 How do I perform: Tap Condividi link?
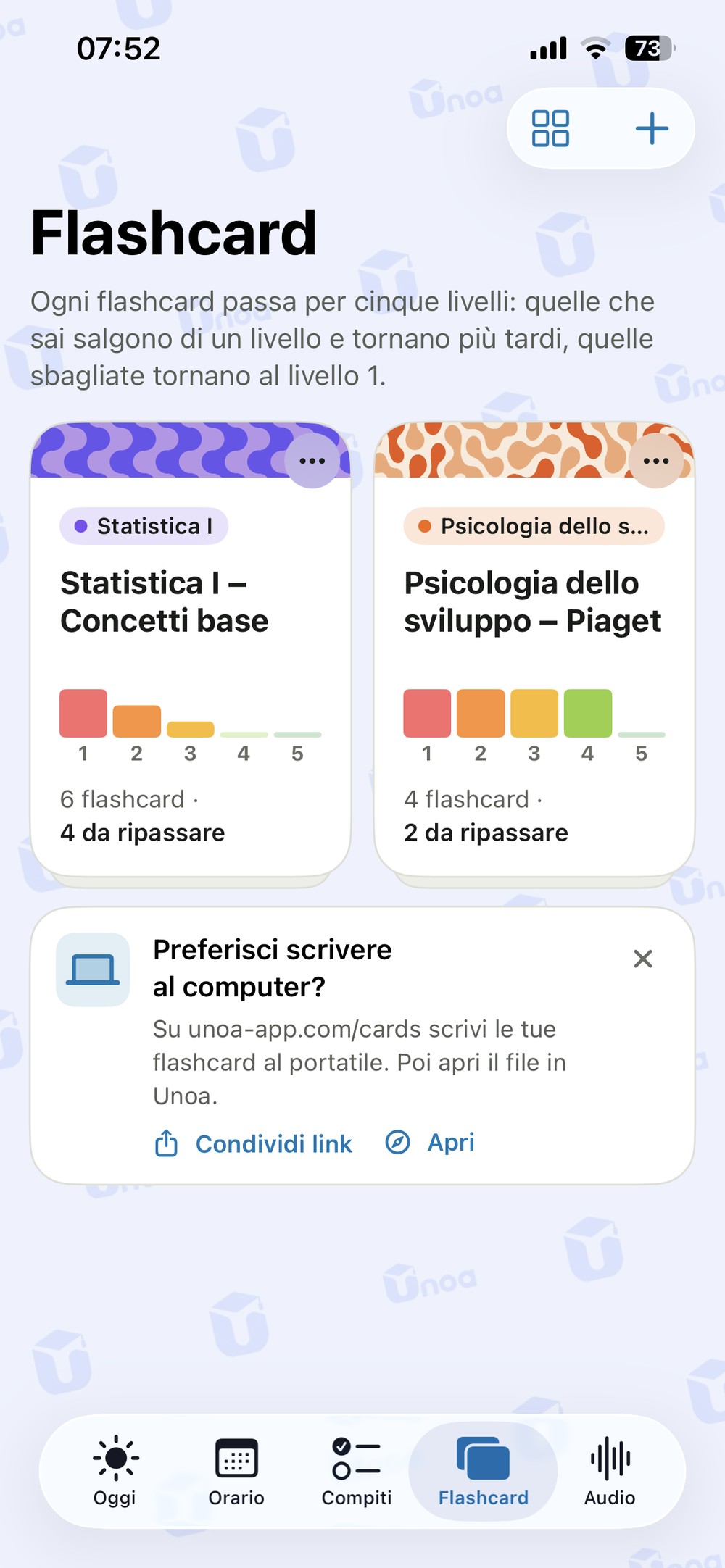tap(254, 1143)
